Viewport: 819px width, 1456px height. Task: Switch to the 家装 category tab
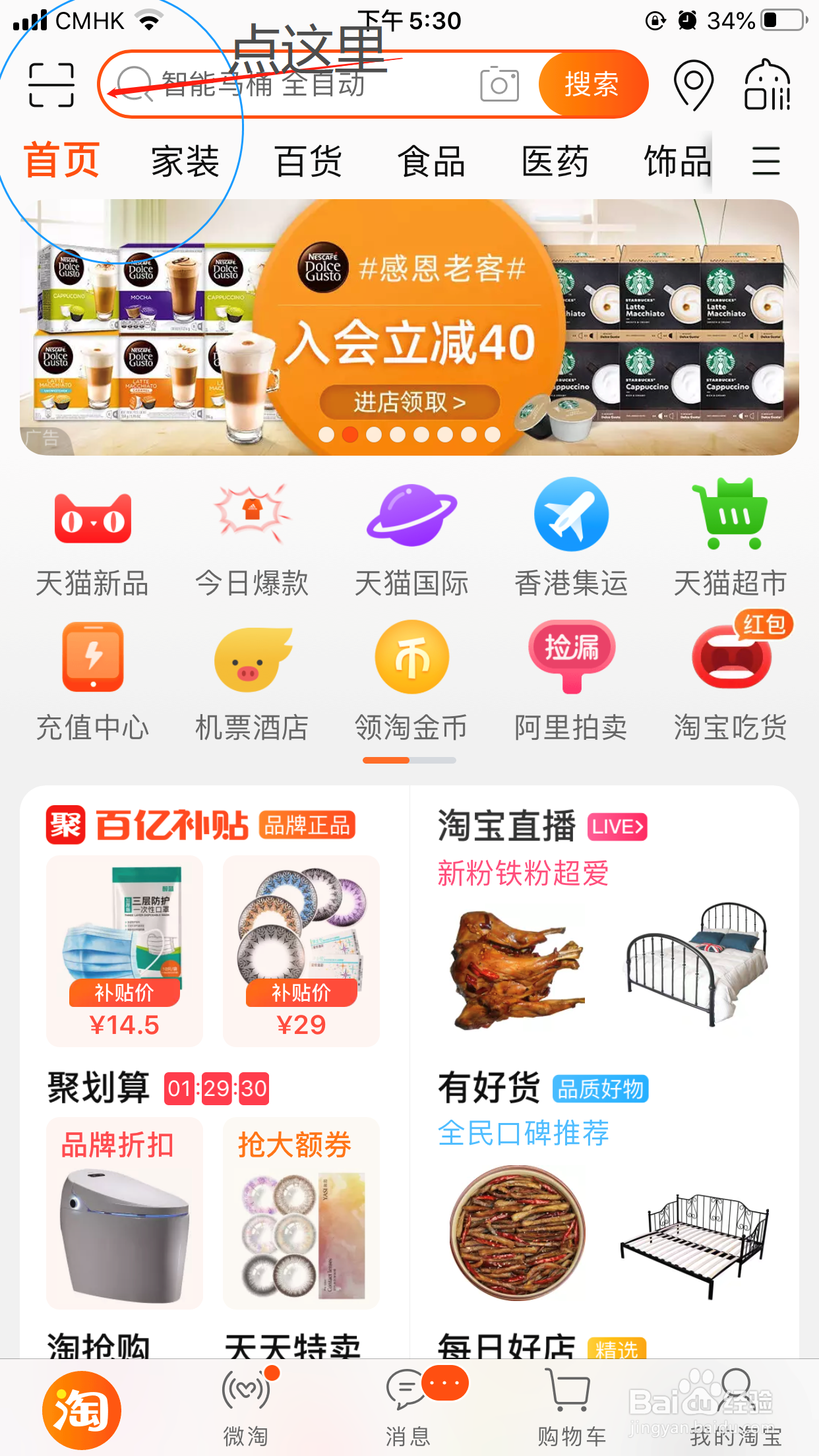184,160
